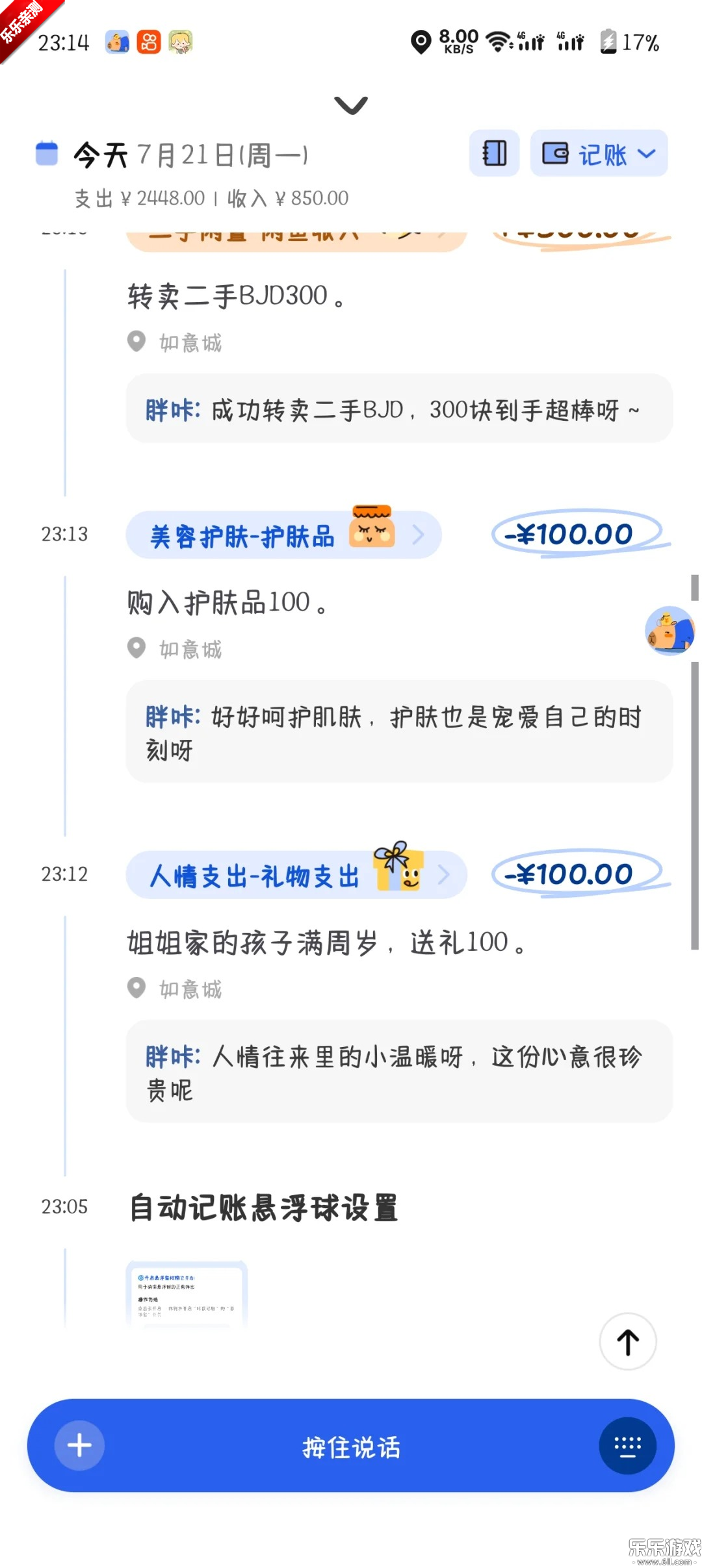
Task: Open the Kuaishou icon in the status bar
Action: pos(148,41)
